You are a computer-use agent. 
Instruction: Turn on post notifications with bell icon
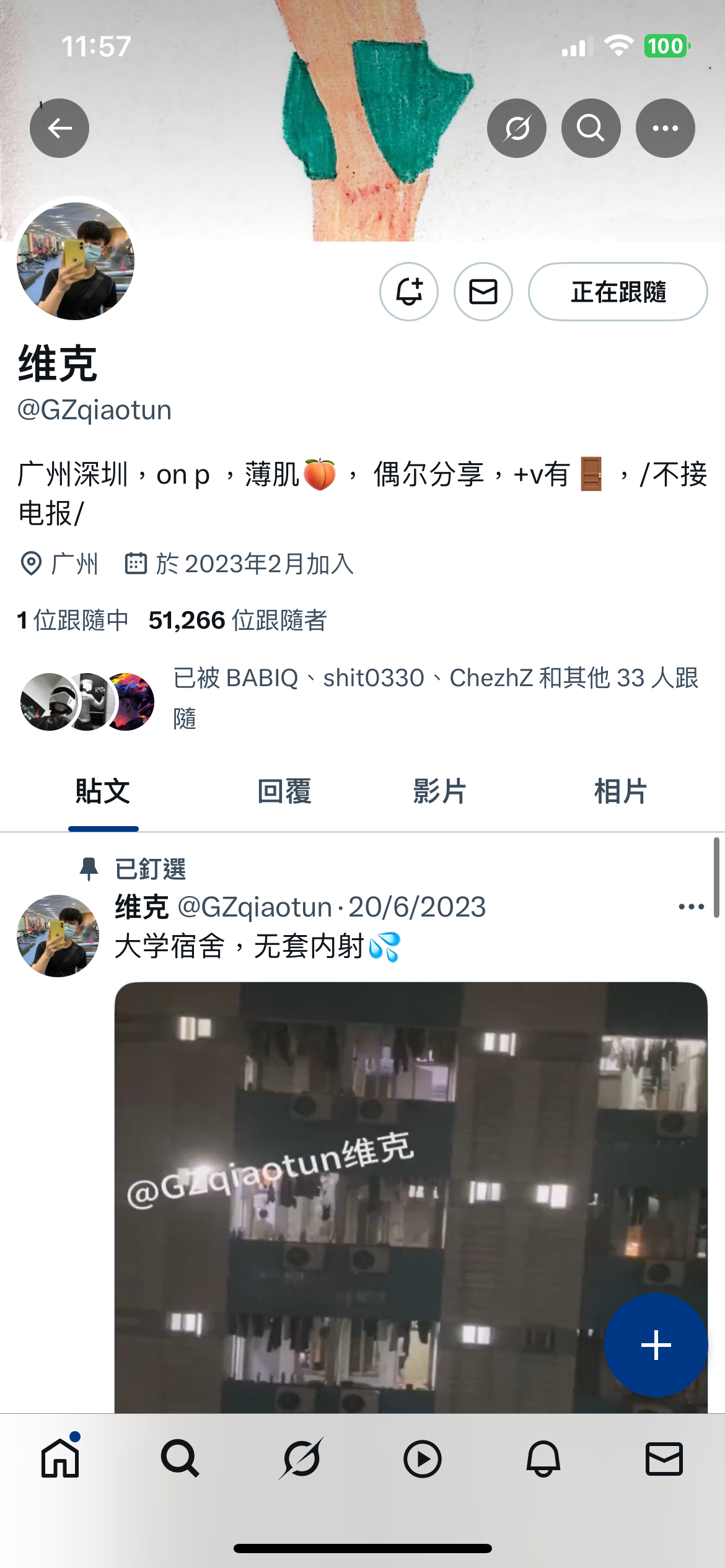tap(409, 292)
